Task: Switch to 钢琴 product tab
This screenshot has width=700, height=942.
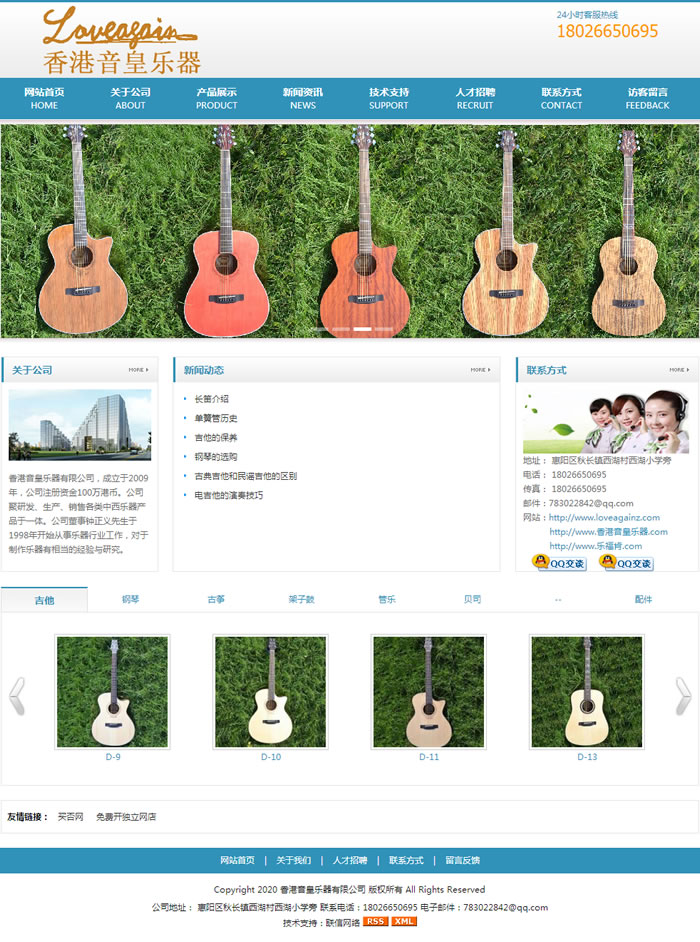Action: (131, 600)
